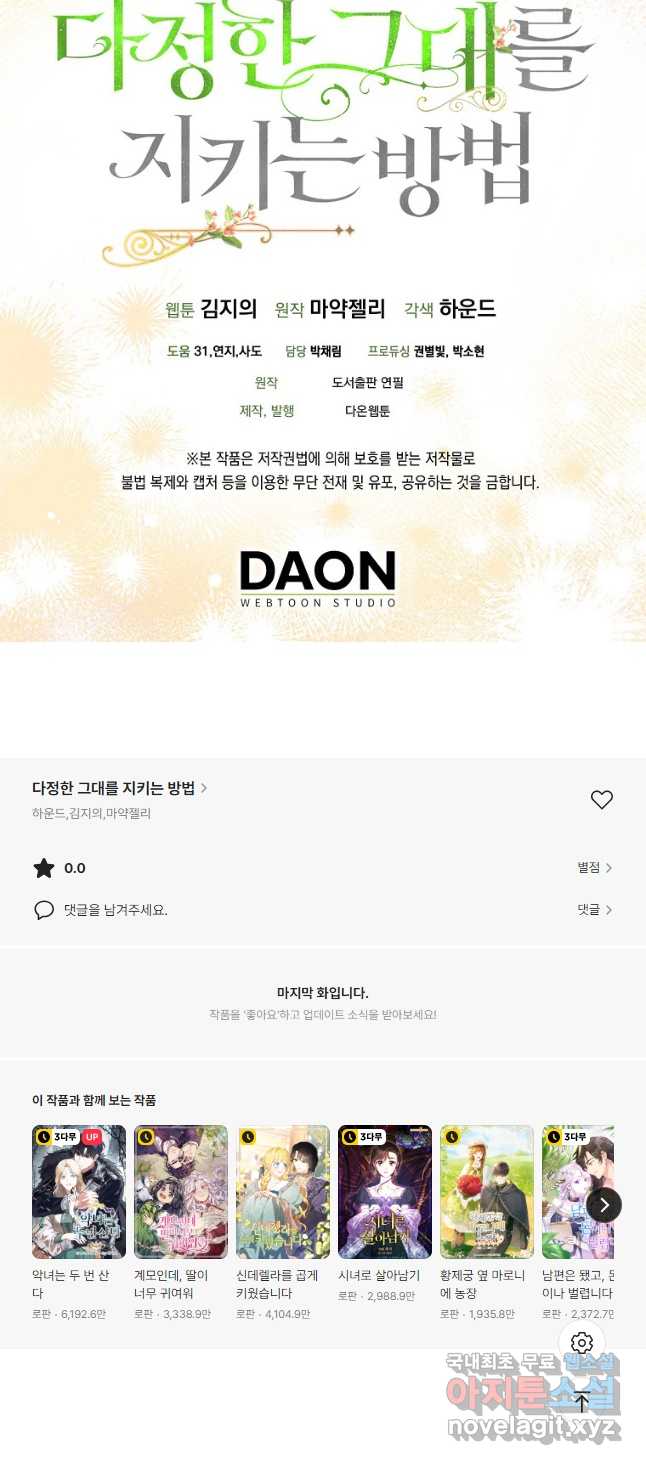Open the 황제궁 옆 마로니에 농장 webtoon

pyautogui.click(x=487, y=1192)
